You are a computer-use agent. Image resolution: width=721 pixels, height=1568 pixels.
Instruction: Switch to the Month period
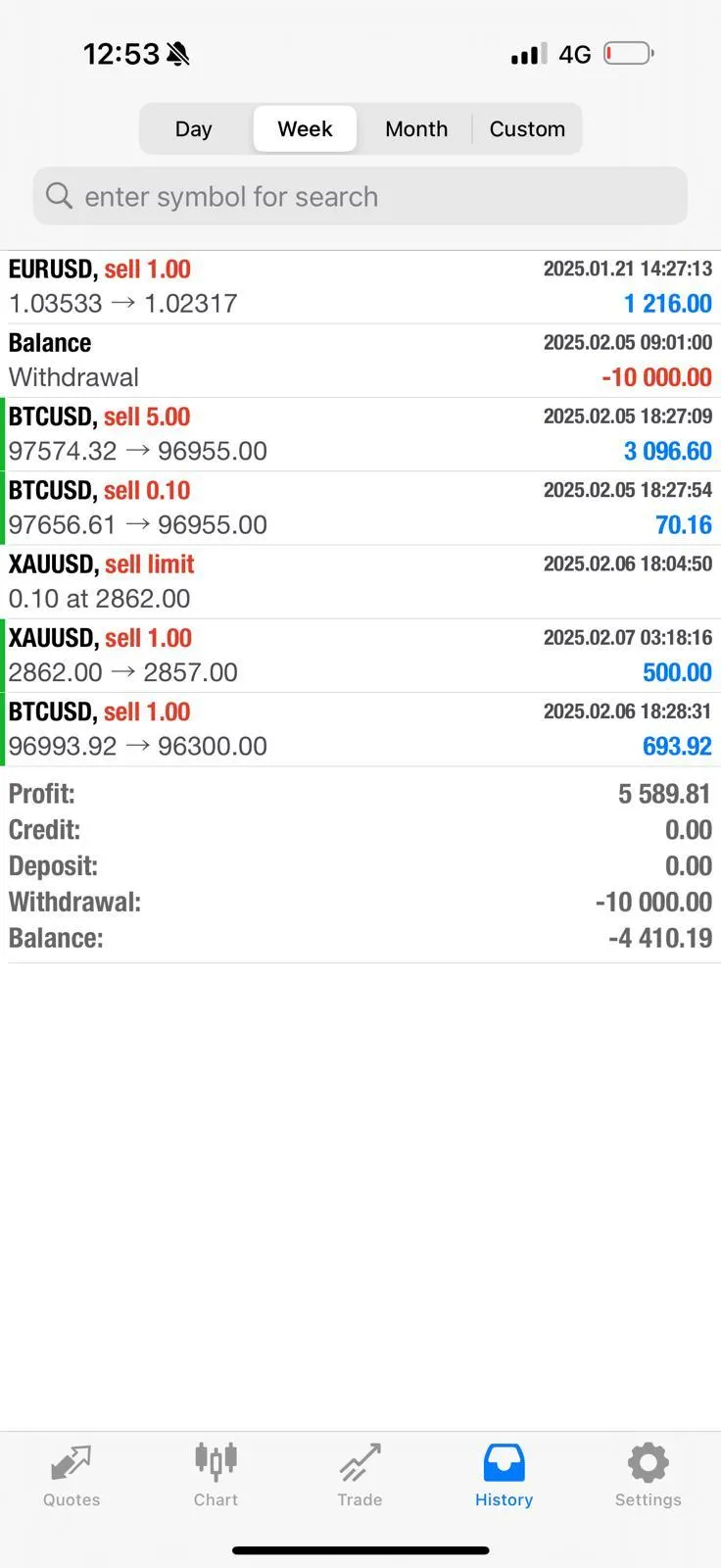[x=416, y=128]
